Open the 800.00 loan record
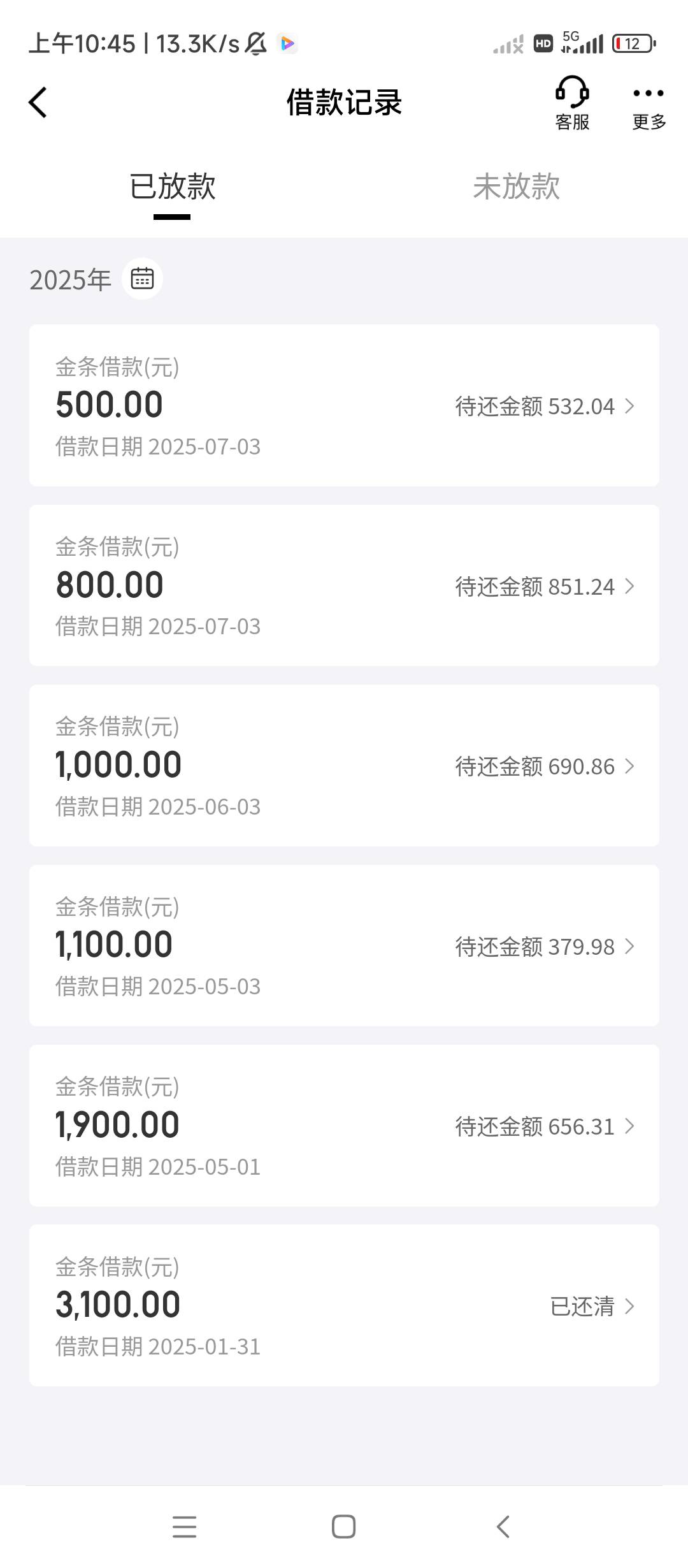Screen dimensions: 688x1568 point(344,586)
